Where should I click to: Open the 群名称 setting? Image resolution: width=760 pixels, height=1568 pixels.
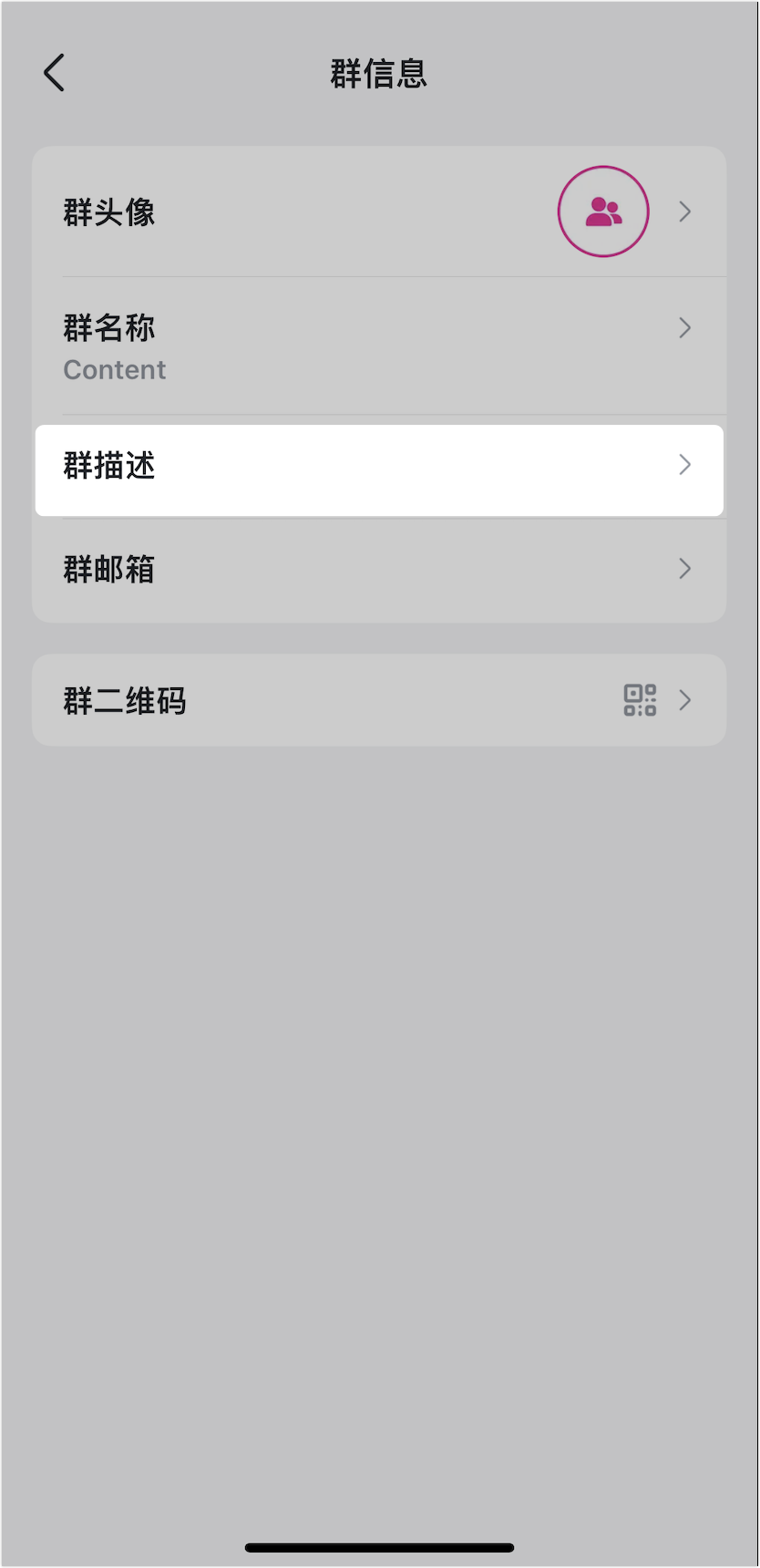tap(379, 346)
